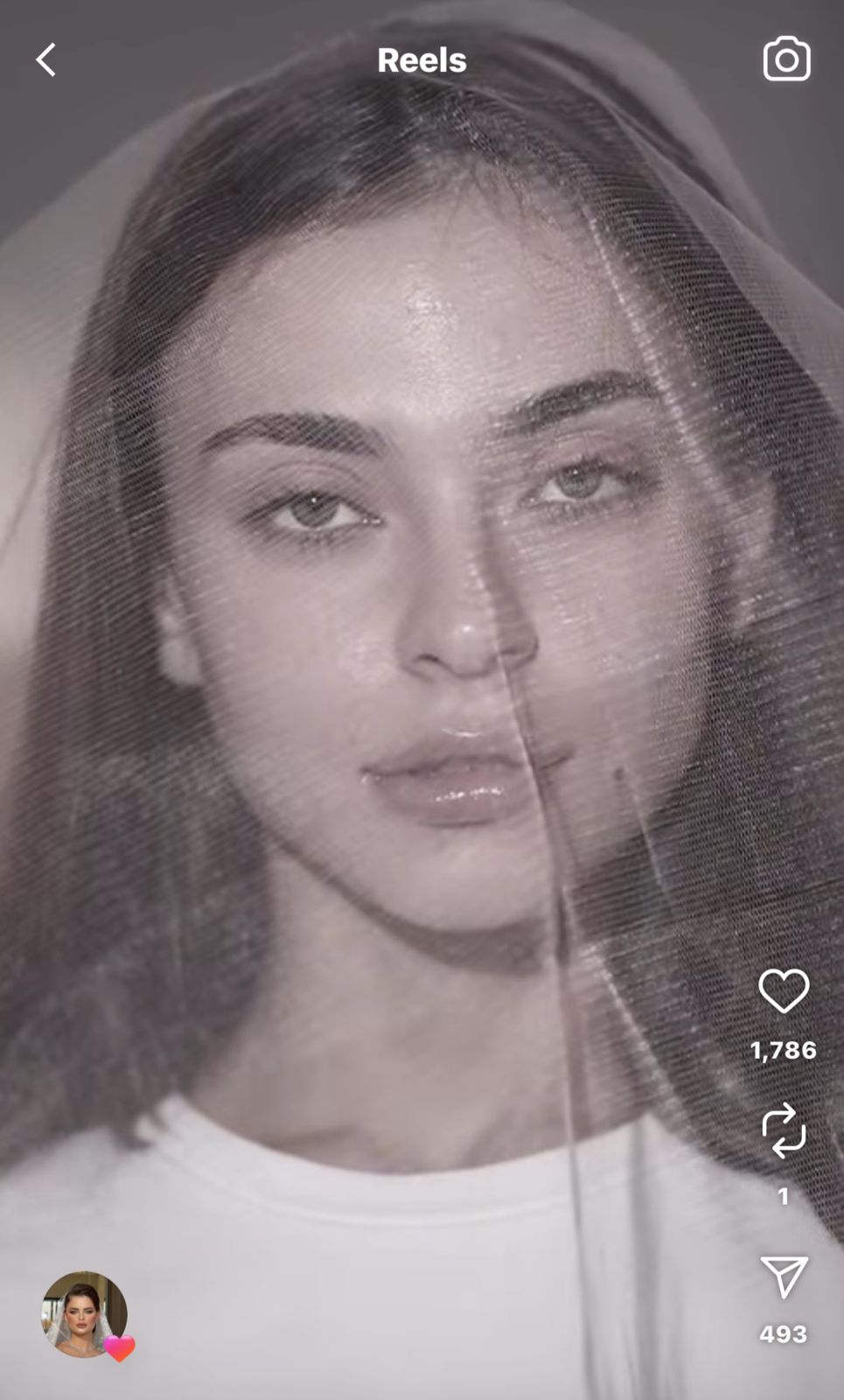Image resolution: width=844 pixels, height=1400 pixels.
Task: Repost this reel
Action: [x=784, y=1130]
